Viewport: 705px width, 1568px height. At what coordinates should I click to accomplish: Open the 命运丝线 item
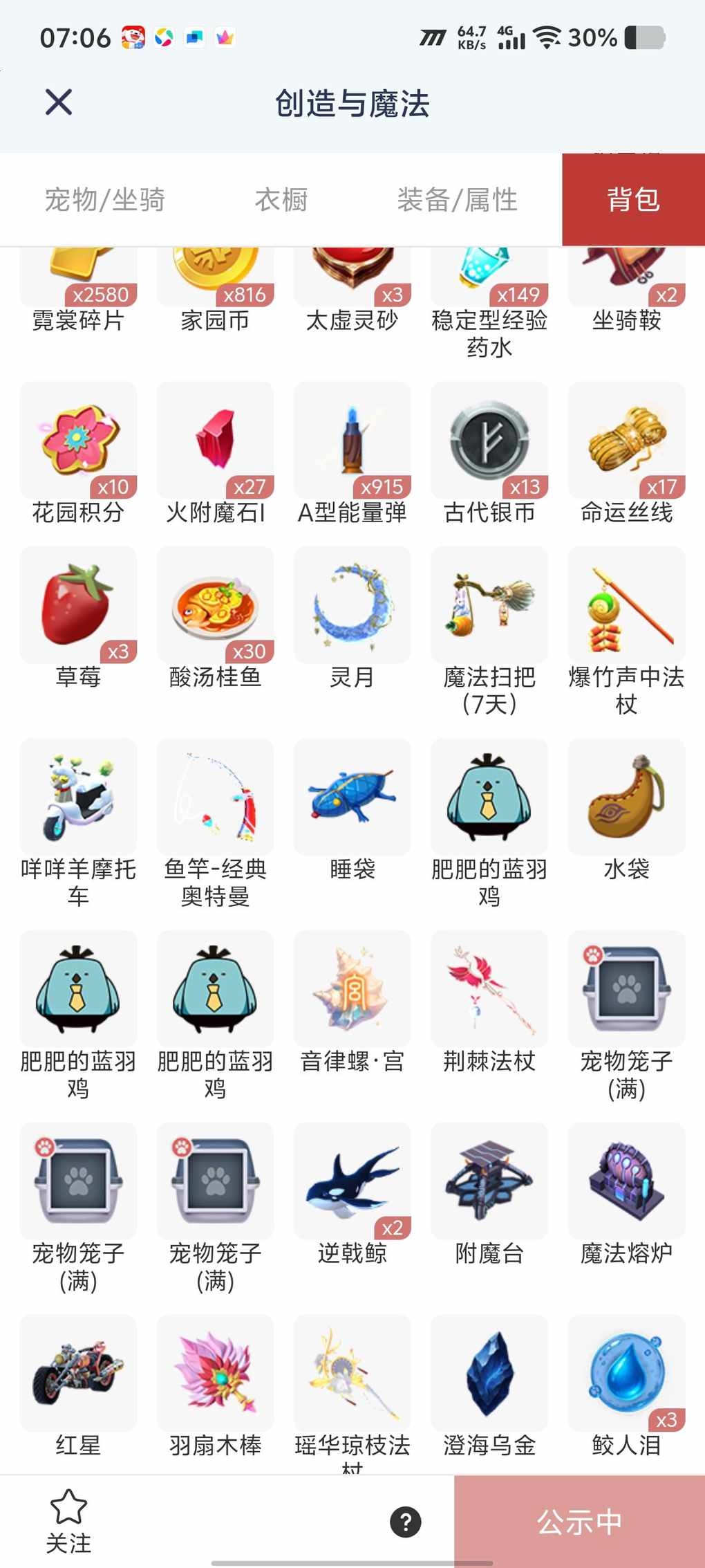(626, 441)
